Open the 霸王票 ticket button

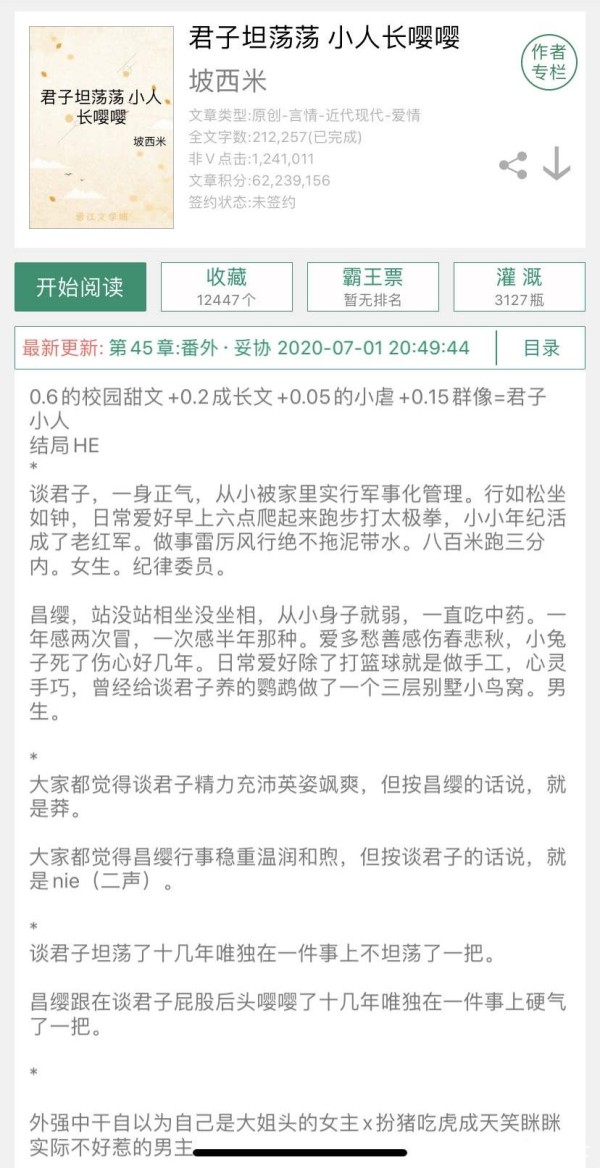pos(373,287)
